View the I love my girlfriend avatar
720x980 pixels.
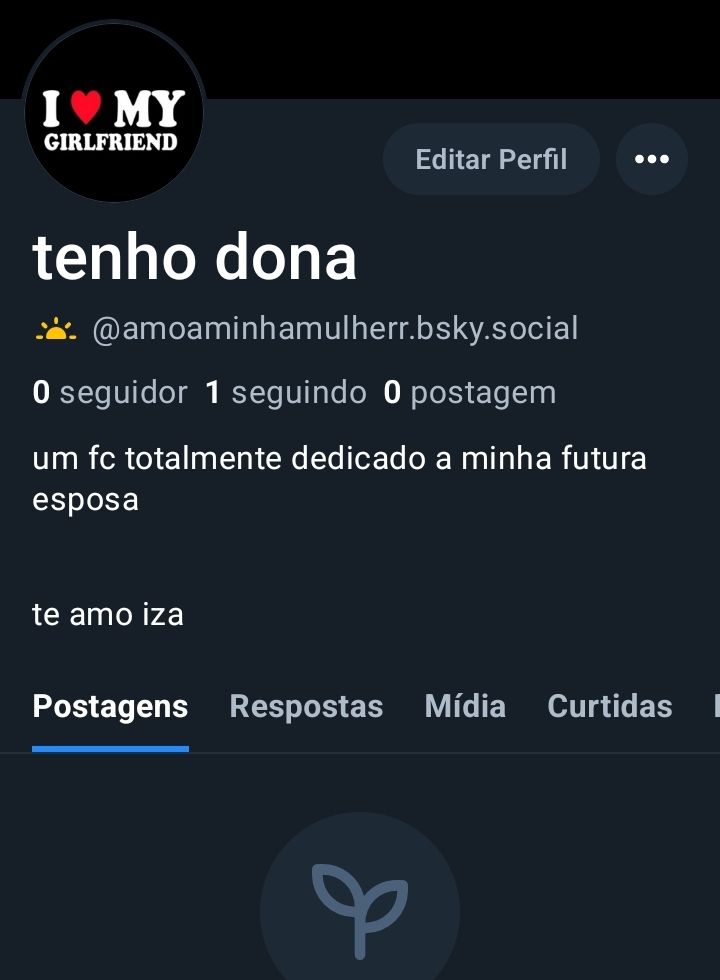113,112
